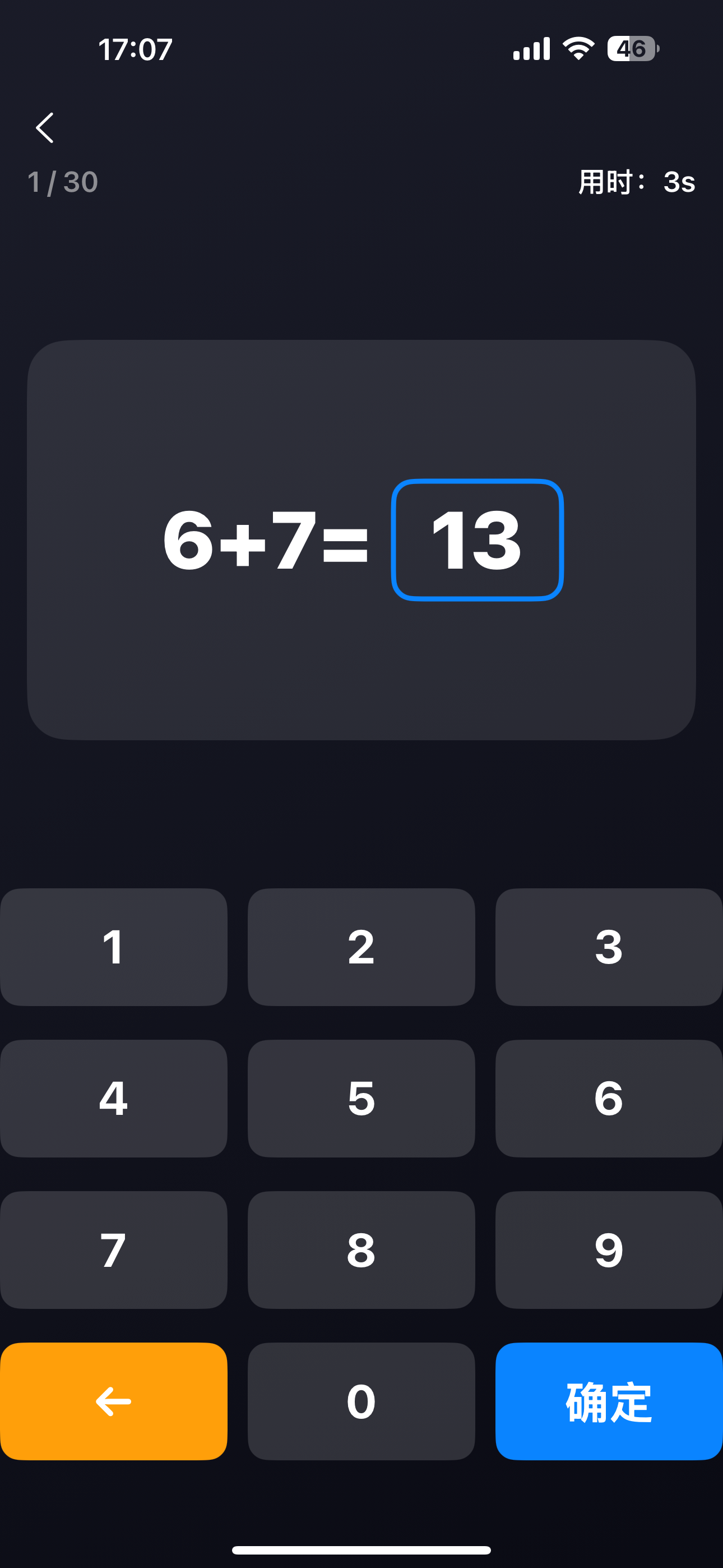This screenshot has height=1568, width=723.
Task: Input number 6 from the keypad
Action: point(609,1098)
